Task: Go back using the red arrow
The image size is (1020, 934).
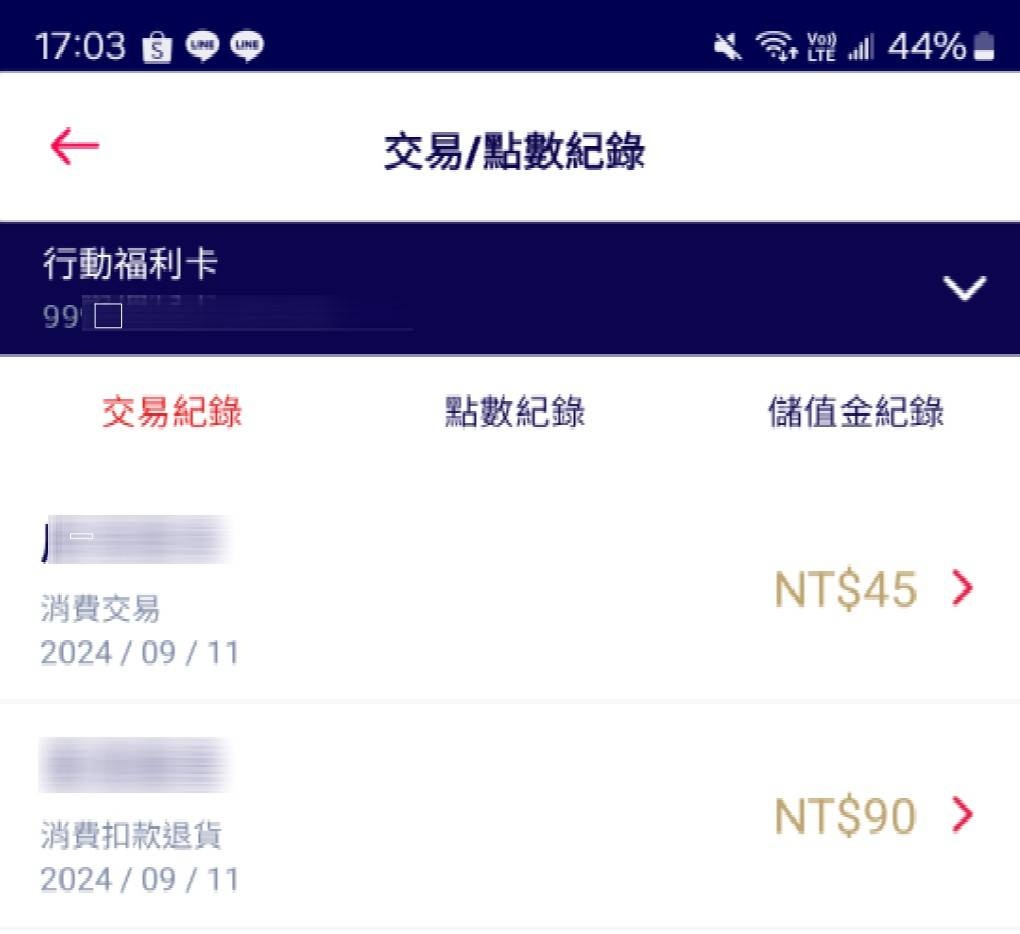Action: tap(75, 148)
